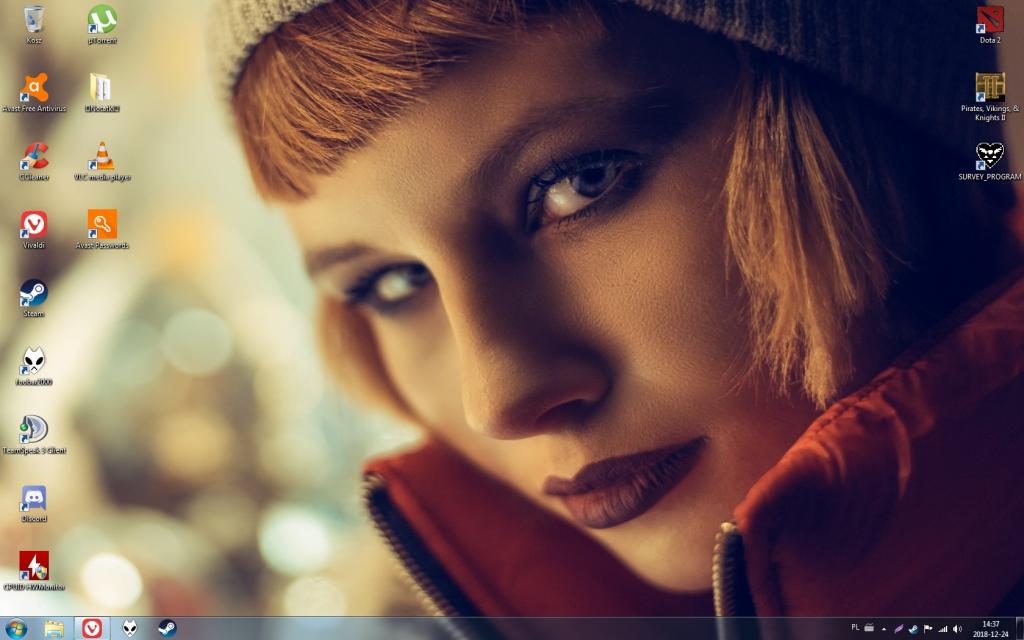Viewport: 1024px width, 640px height.
Task: Launch the Steam desktop shortcut
Action: click(34, 293)
